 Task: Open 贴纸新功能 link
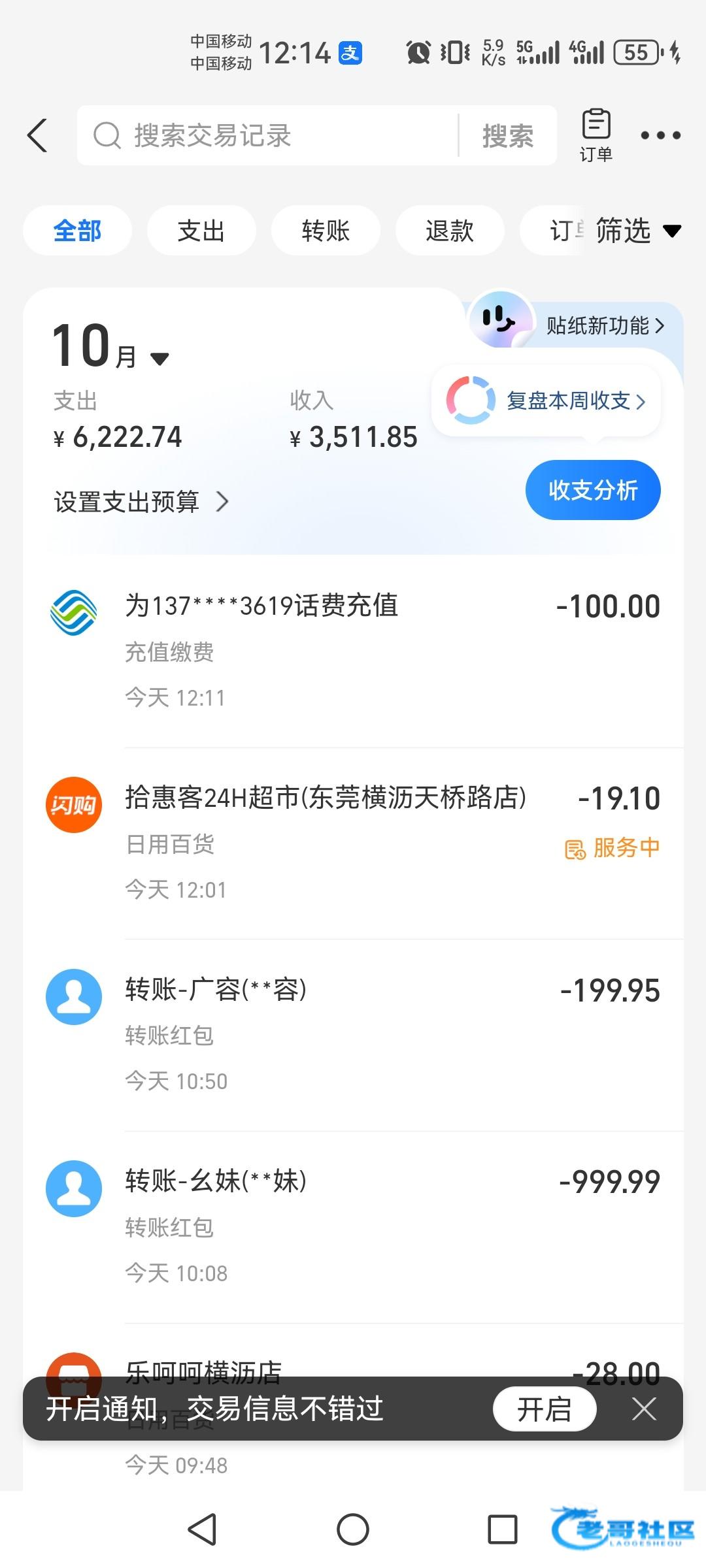[x=605, y=325]
